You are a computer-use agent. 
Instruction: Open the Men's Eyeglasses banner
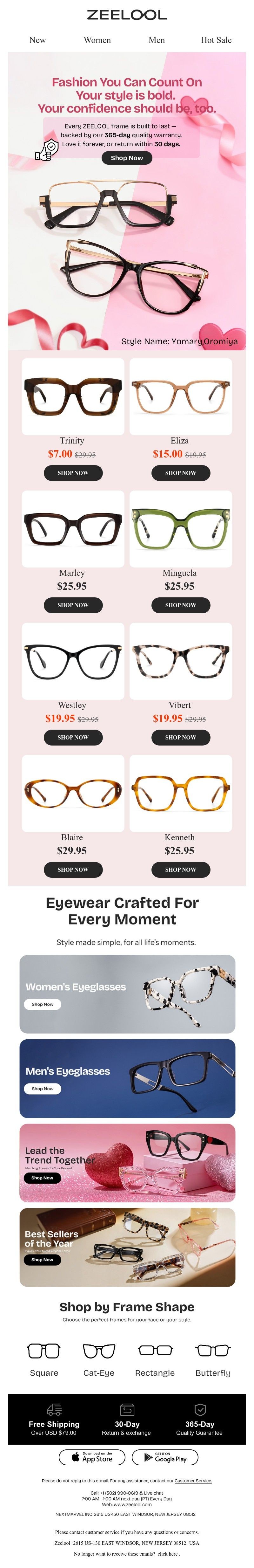tap(127, 1078)
